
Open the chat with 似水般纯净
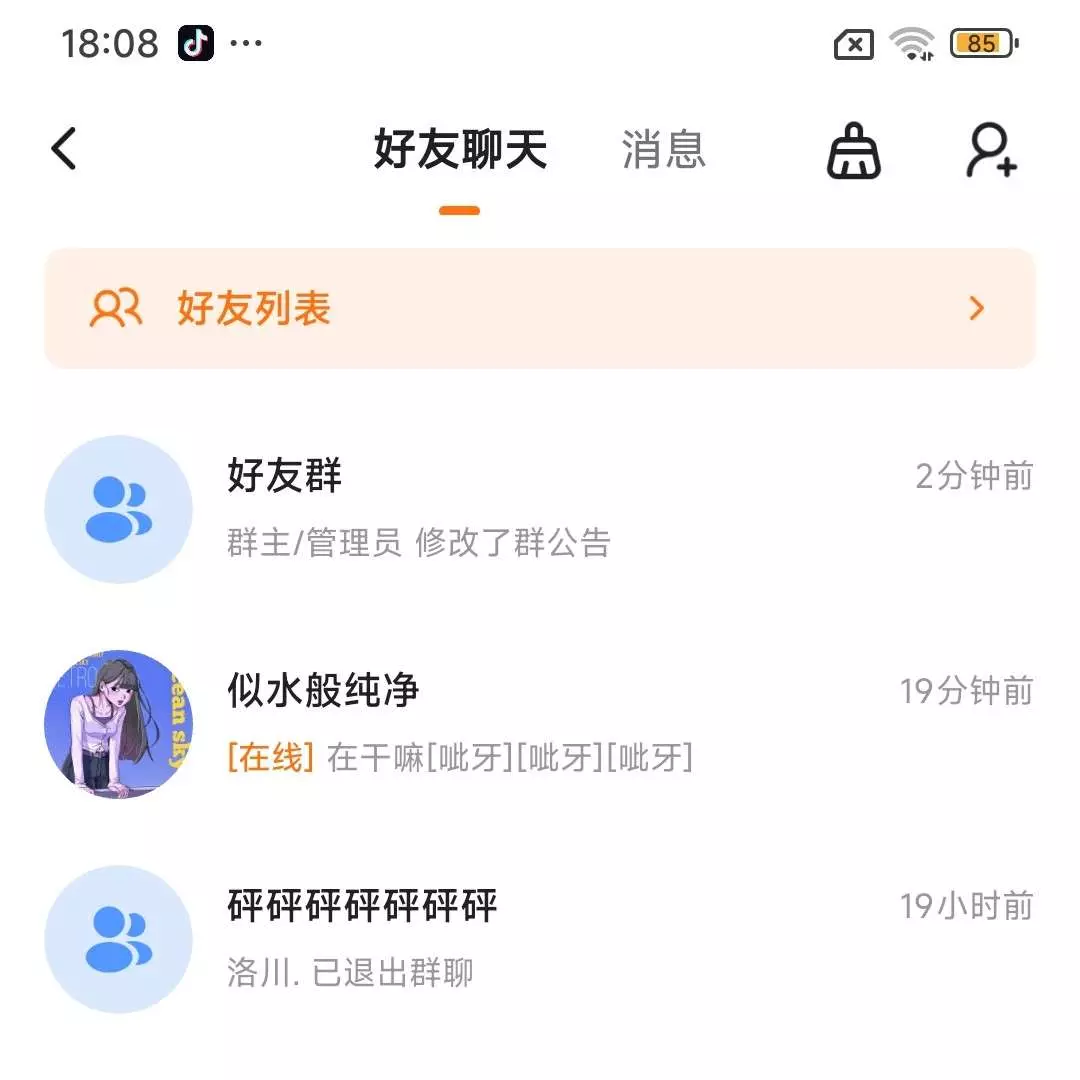pos(540,724)
